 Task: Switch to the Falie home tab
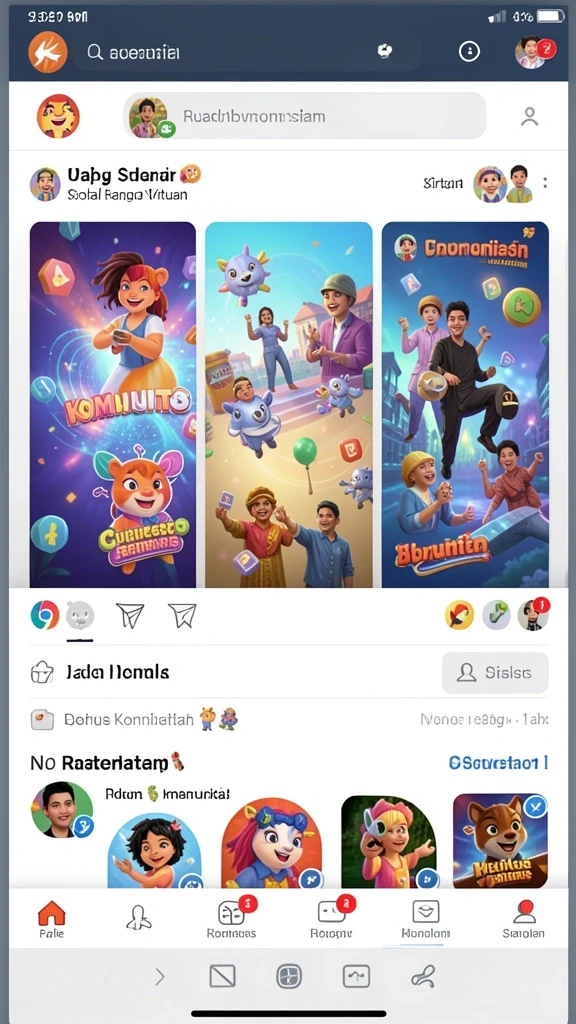click(x=52, y=920)
